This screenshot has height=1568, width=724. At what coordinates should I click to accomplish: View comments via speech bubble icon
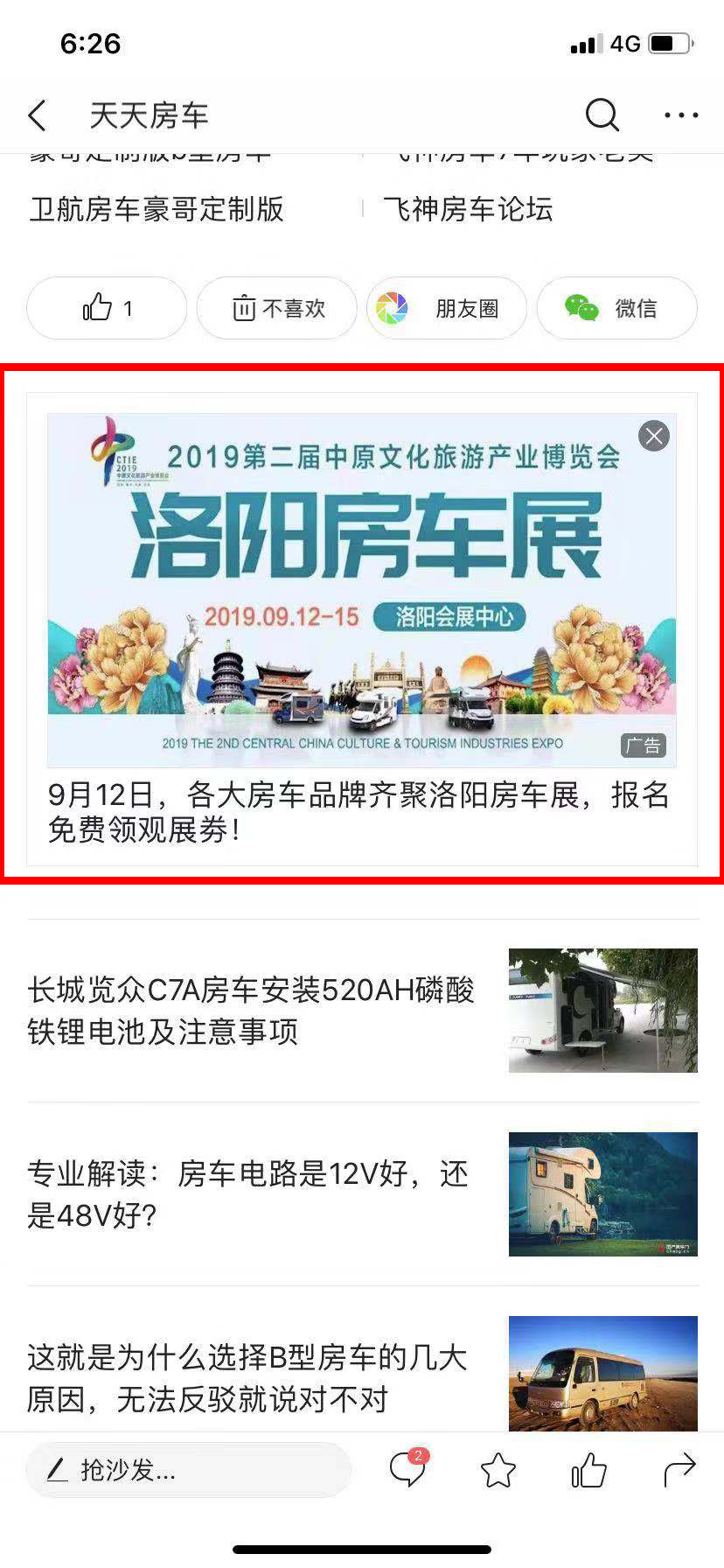407,1470
